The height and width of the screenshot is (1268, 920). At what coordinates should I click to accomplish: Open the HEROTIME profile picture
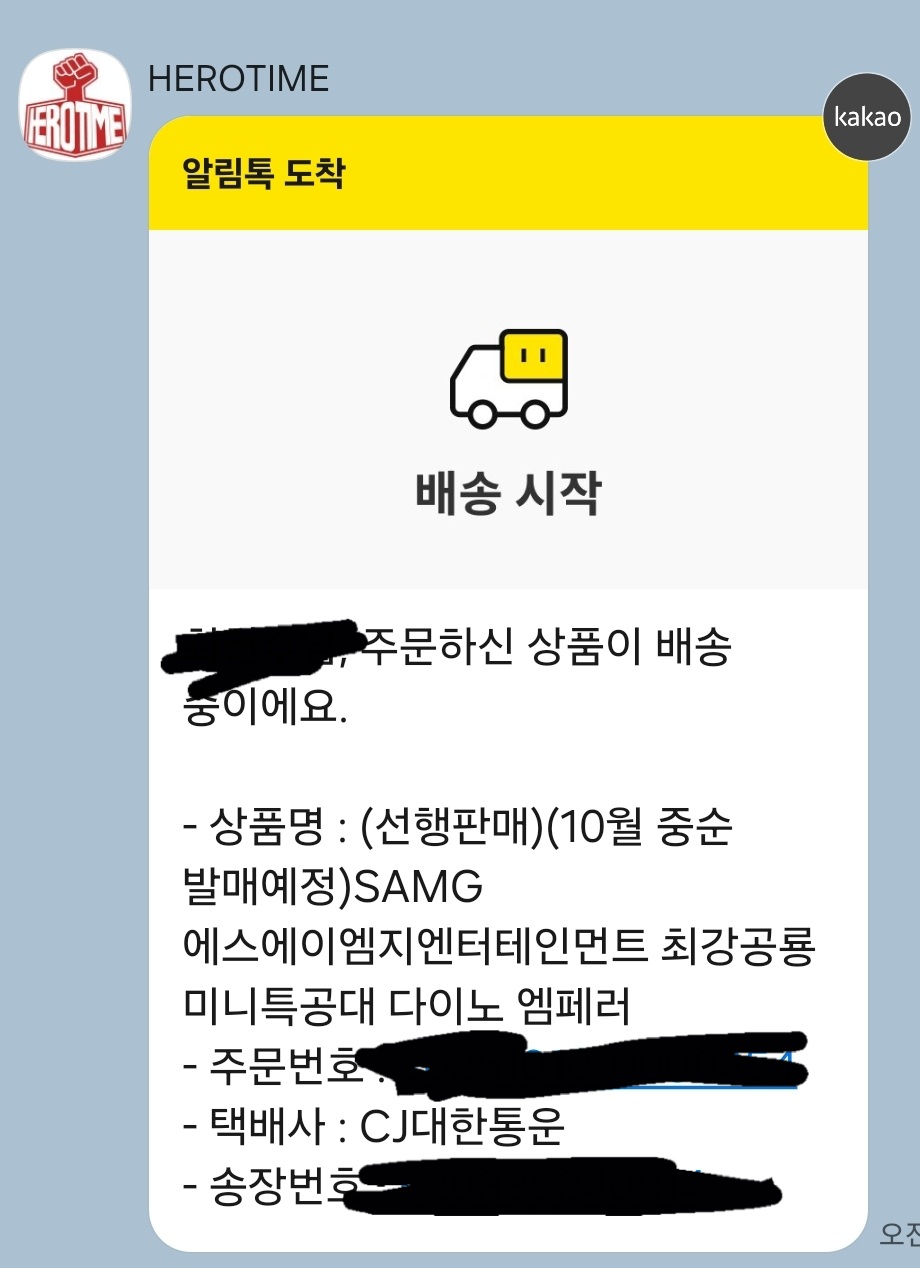tap(75, 105)
